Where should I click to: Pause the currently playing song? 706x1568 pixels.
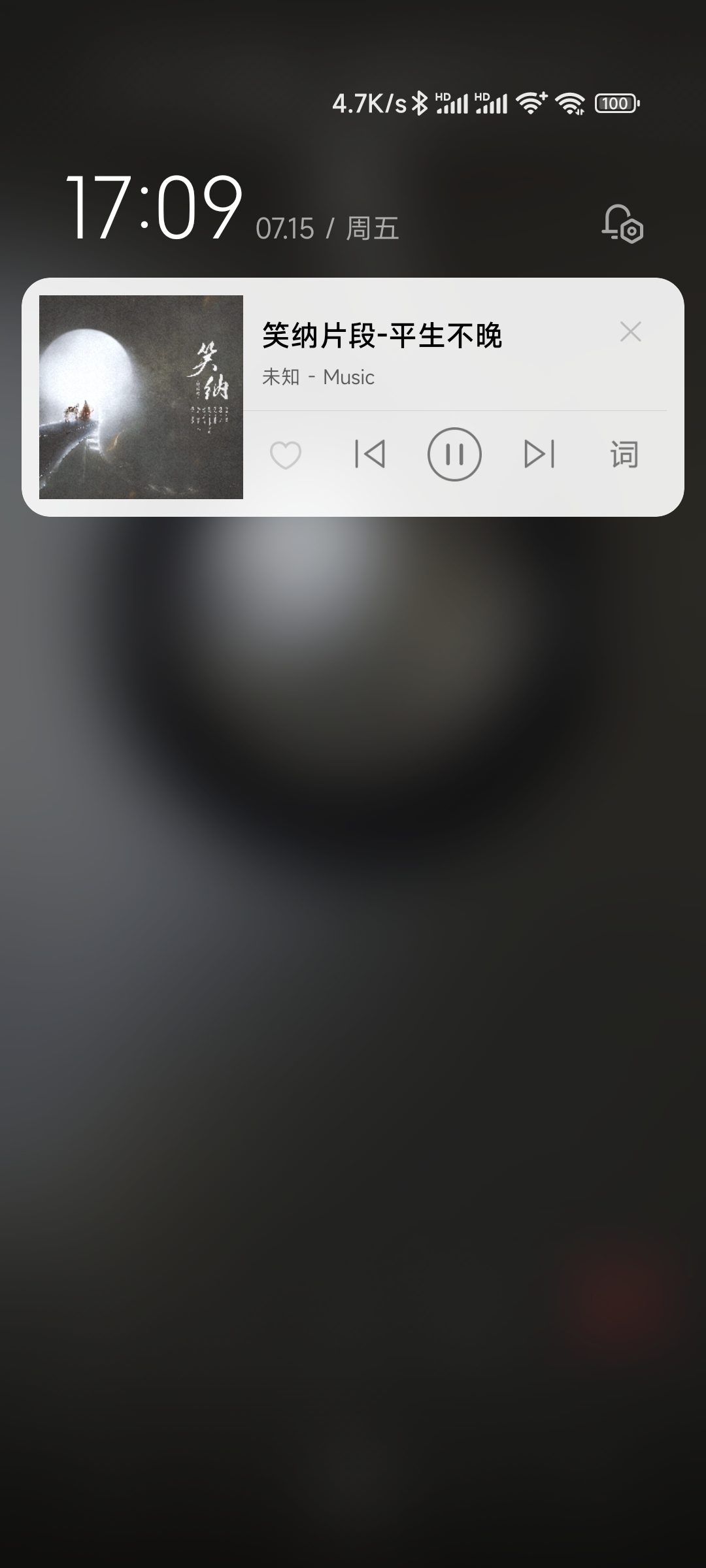pos(454,454)
